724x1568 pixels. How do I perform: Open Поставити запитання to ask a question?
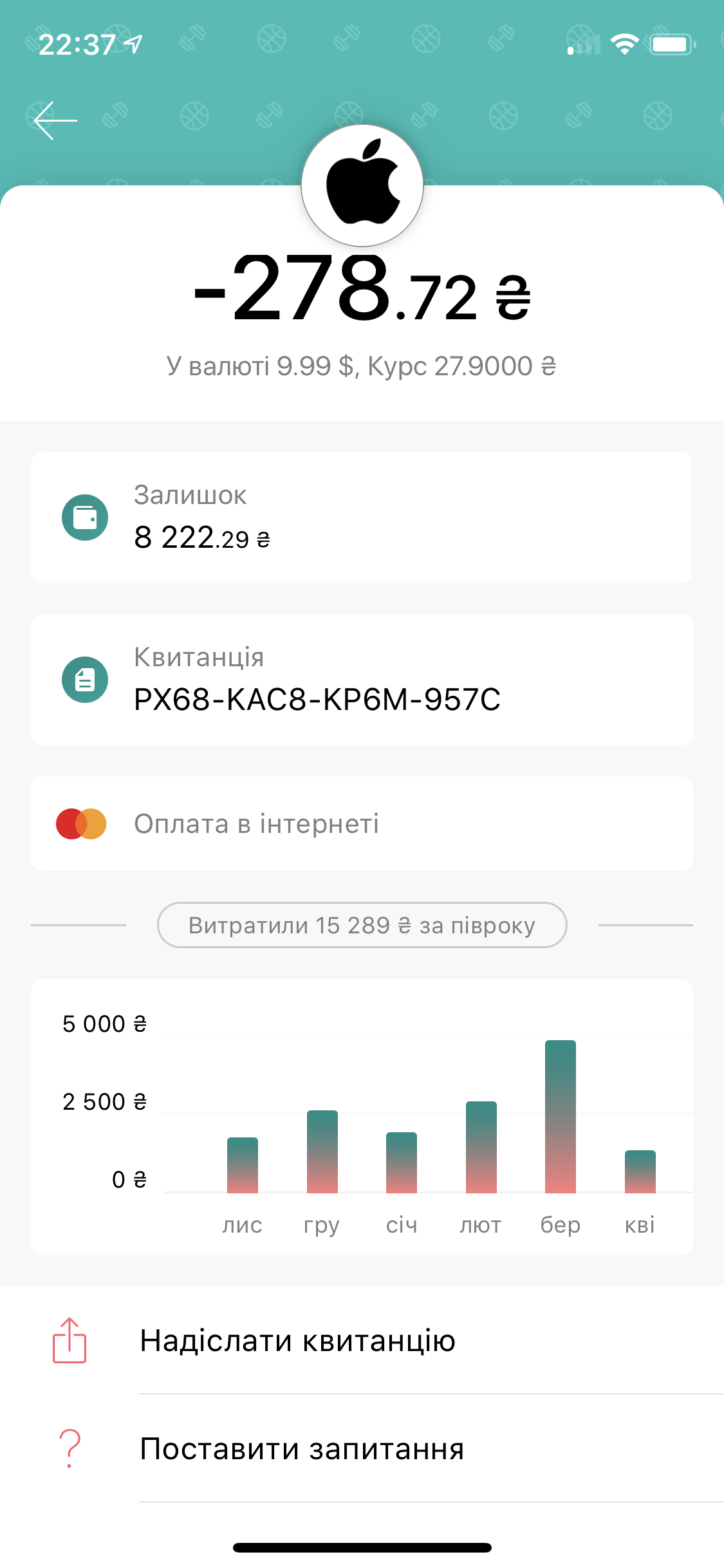click(301, 1450)
